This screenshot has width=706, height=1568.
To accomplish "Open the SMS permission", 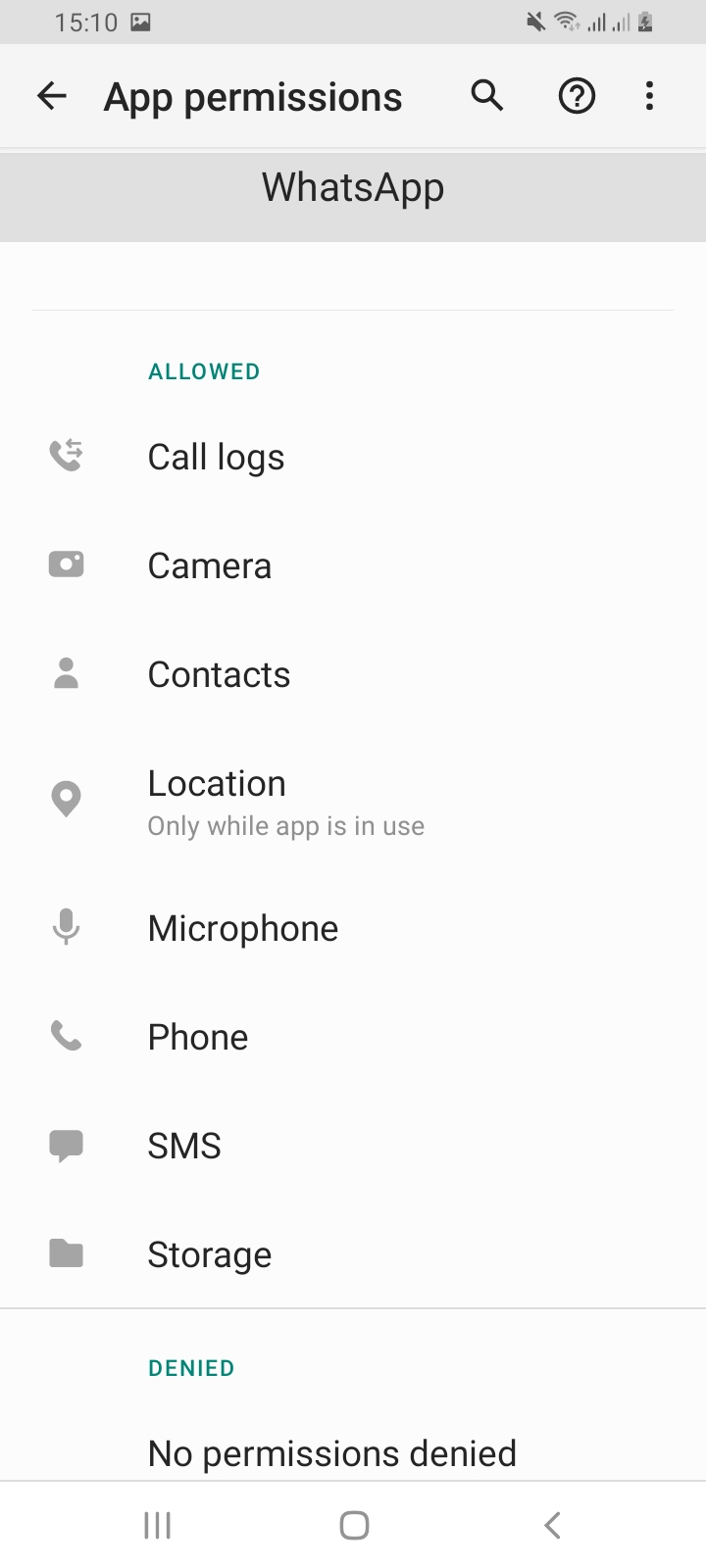I will [x=353, y=1146].
